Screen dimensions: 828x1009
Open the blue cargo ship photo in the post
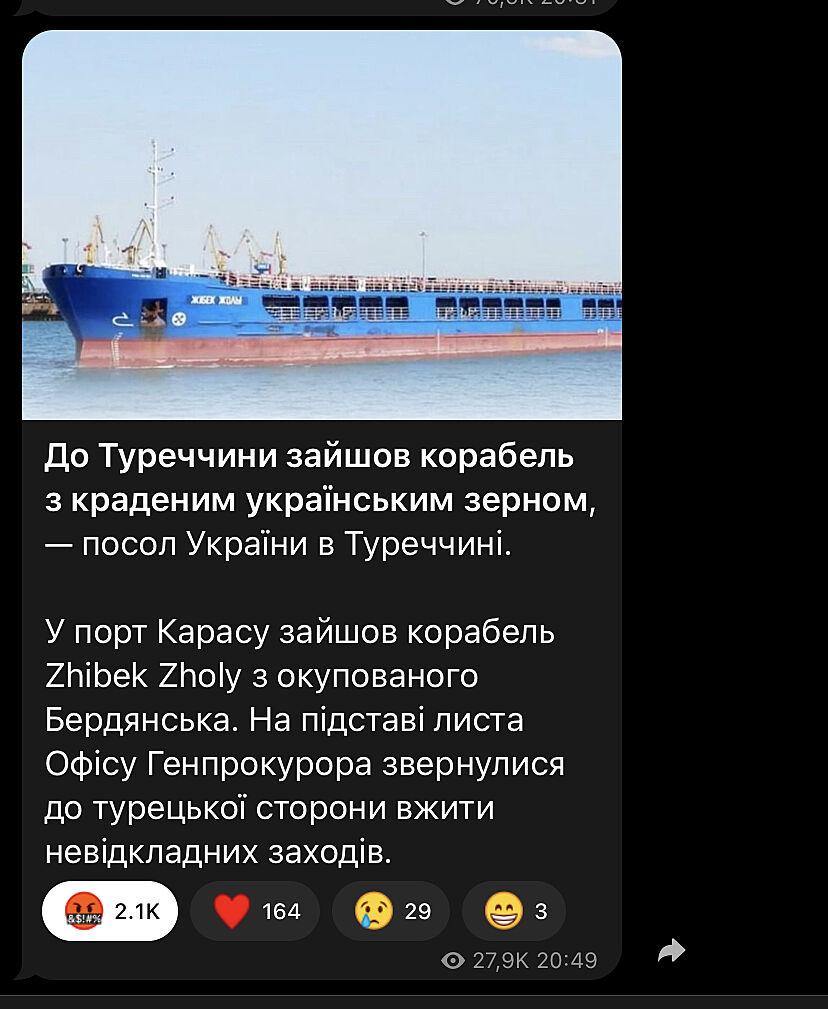point(322,225)
